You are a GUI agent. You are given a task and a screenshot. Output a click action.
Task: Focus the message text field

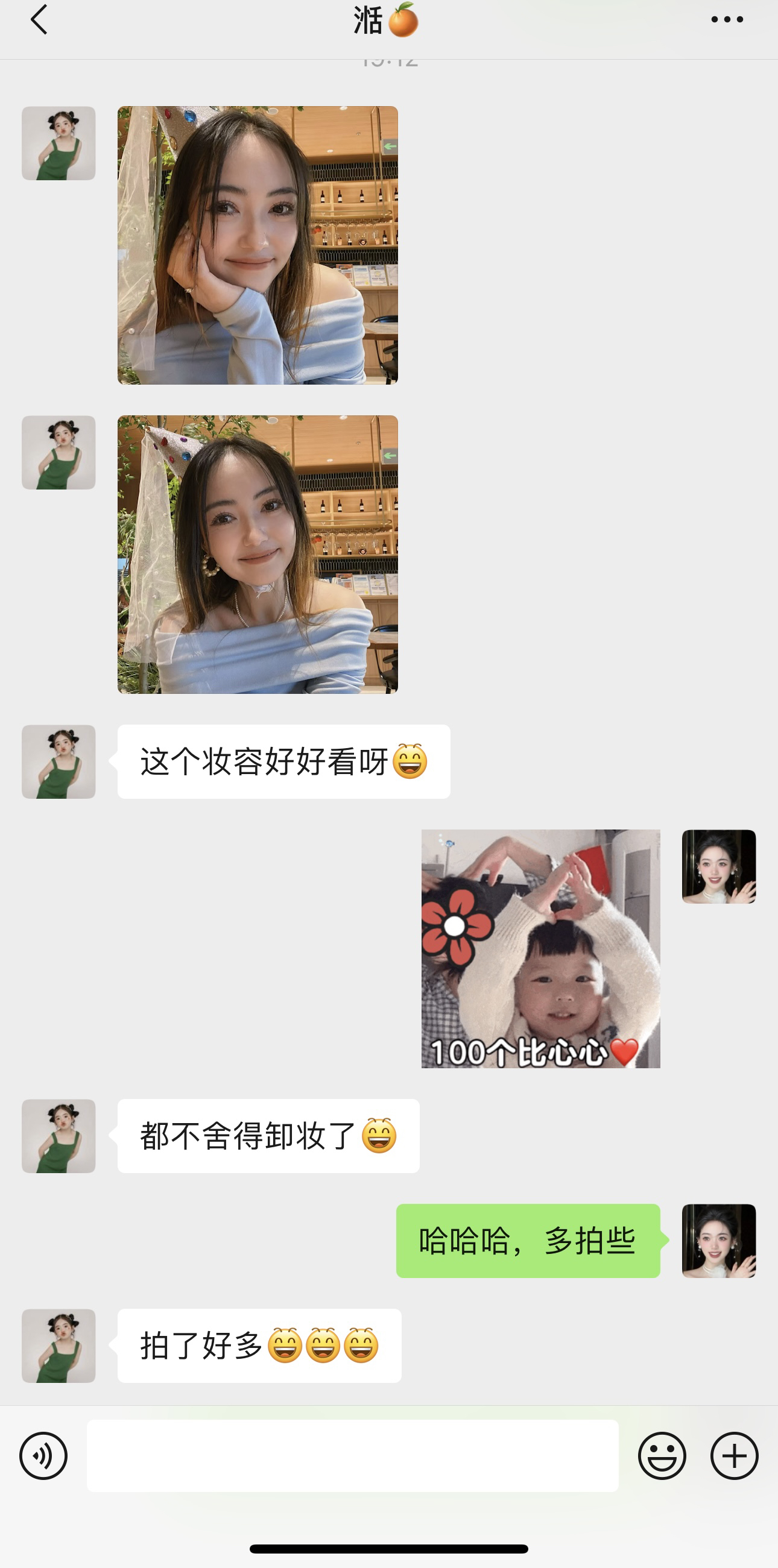(352, 1455)
